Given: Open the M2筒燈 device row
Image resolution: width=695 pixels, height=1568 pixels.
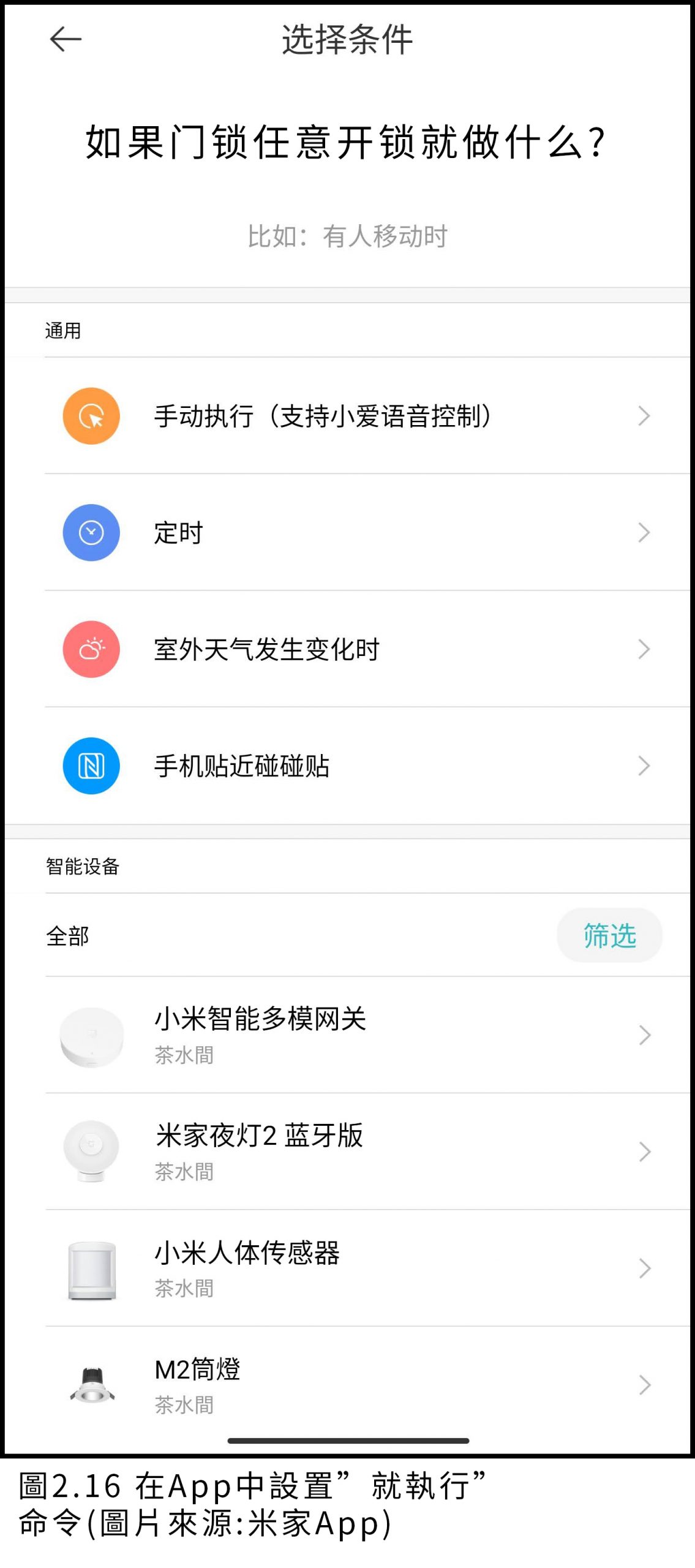Looking at the screenshot, I should point(355,1384).
